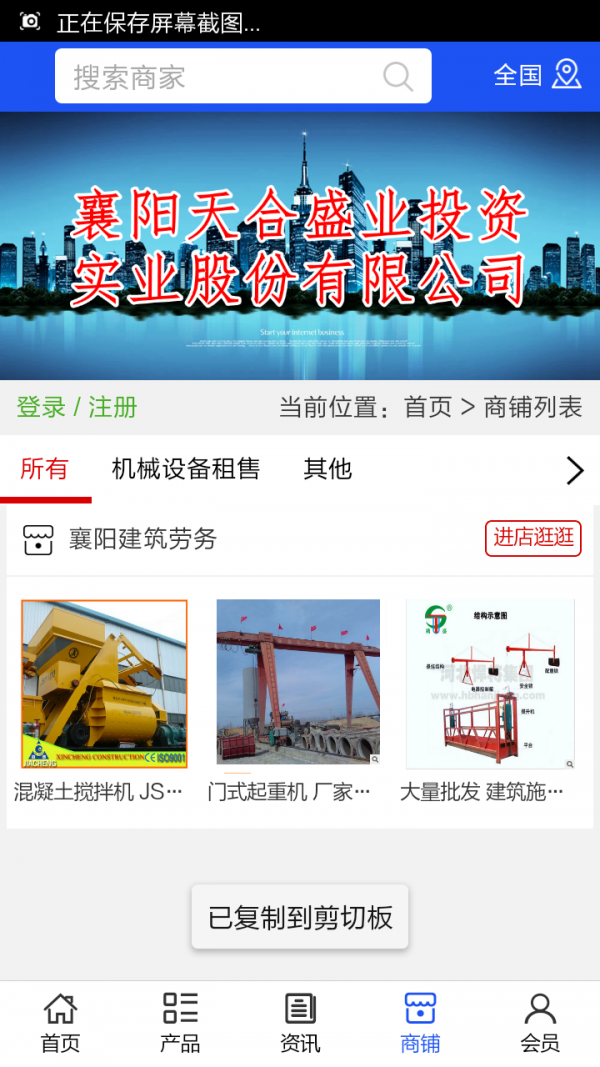Switch to the 产品 tab

point(180,1023)
